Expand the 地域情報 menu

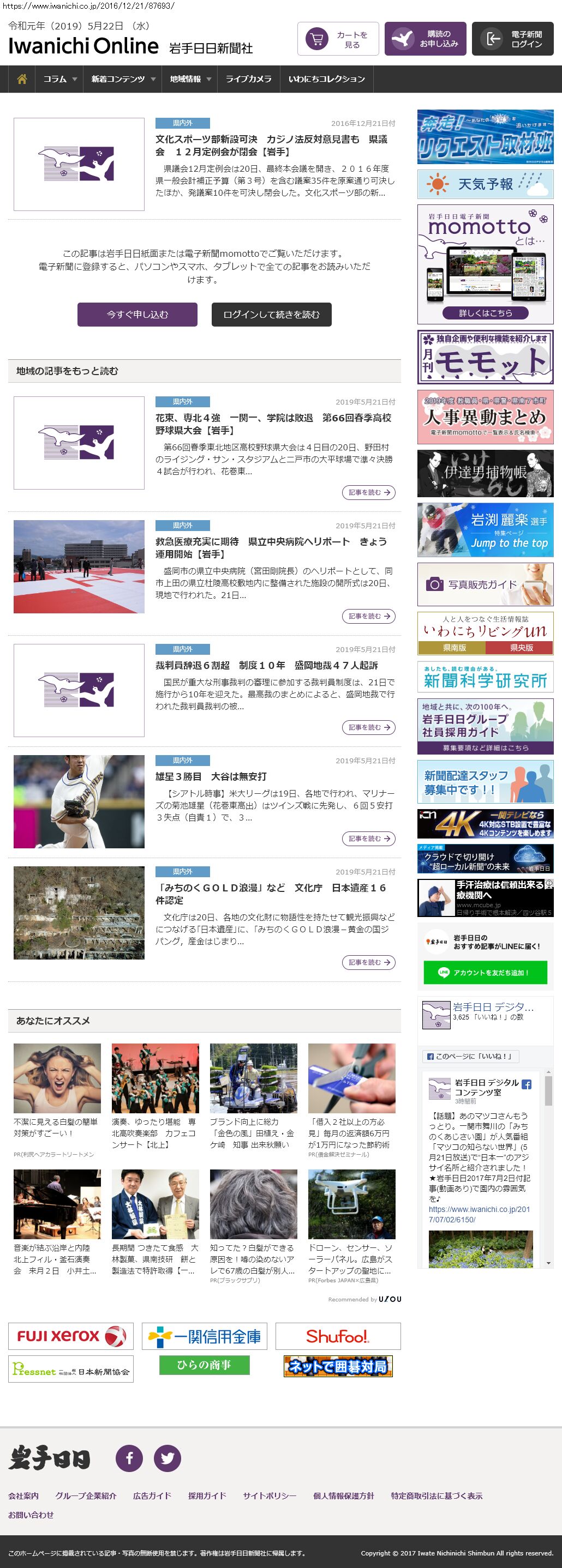190,79
